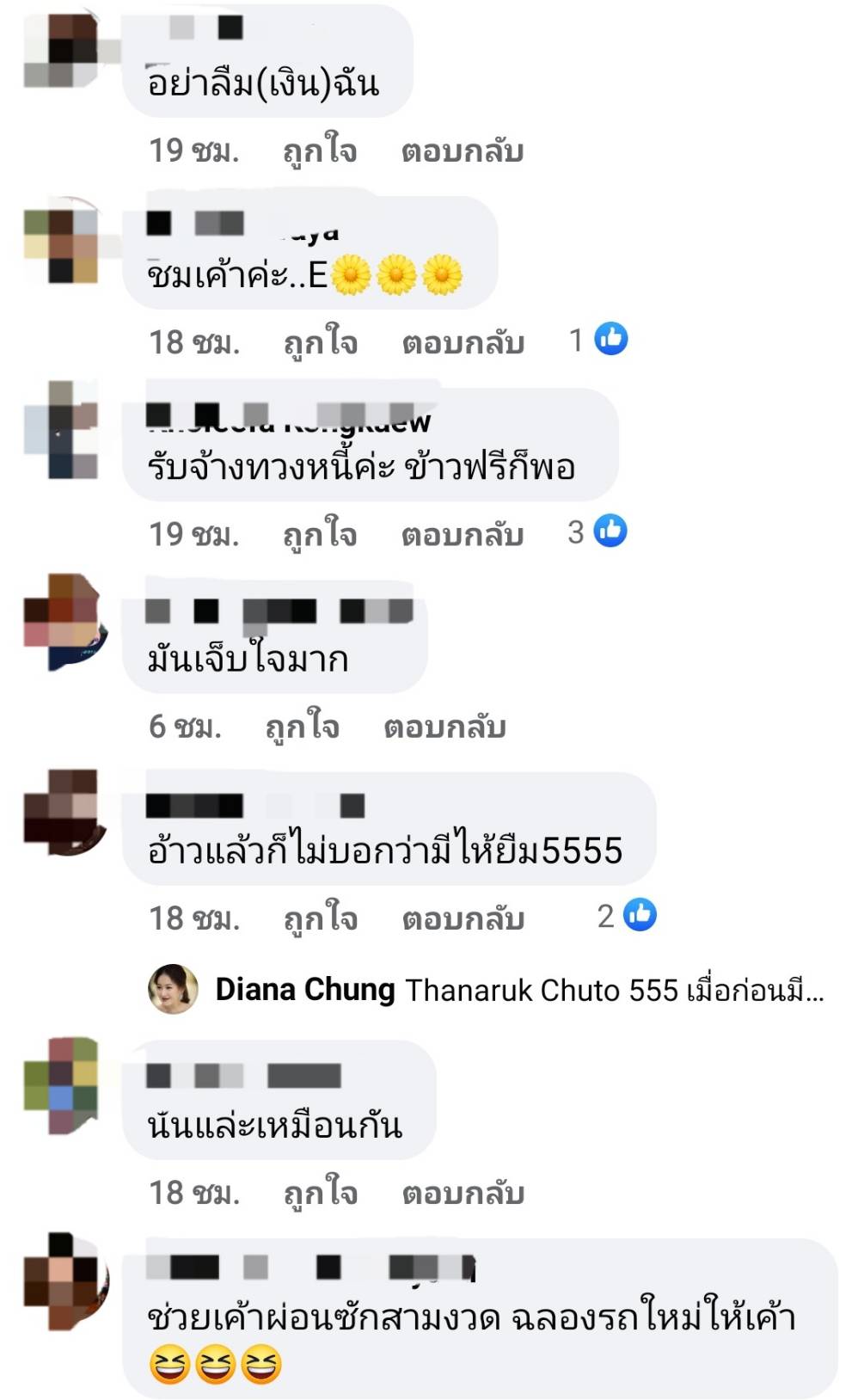Screen dimensions: 864x1400
Task: View the 3 reactions on "รับจ้างทวงหนี้ค่ะ" comment
Action: click(x=598, y=531)
